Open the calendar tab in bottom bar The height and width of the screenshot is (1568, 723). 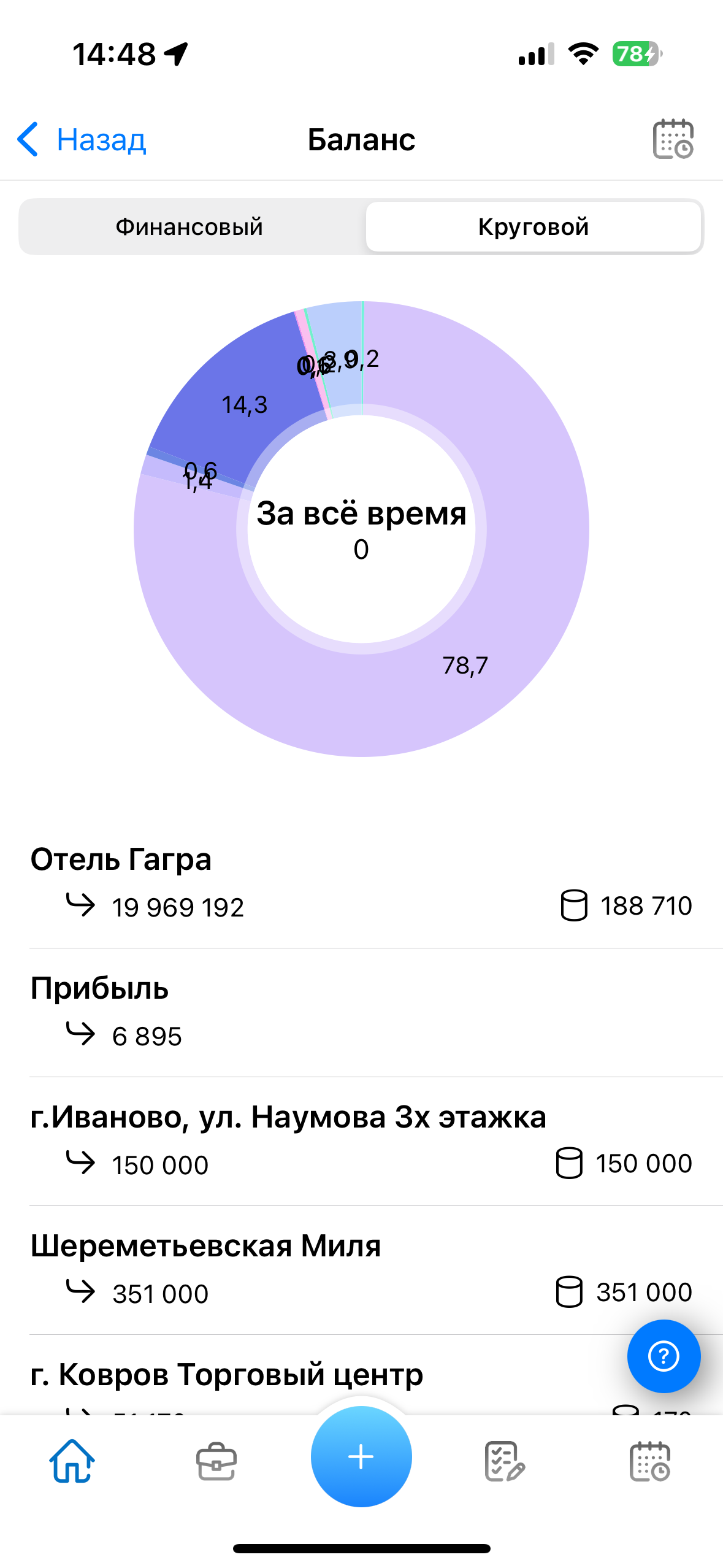pyautogui.click(x=649, y=1461)
